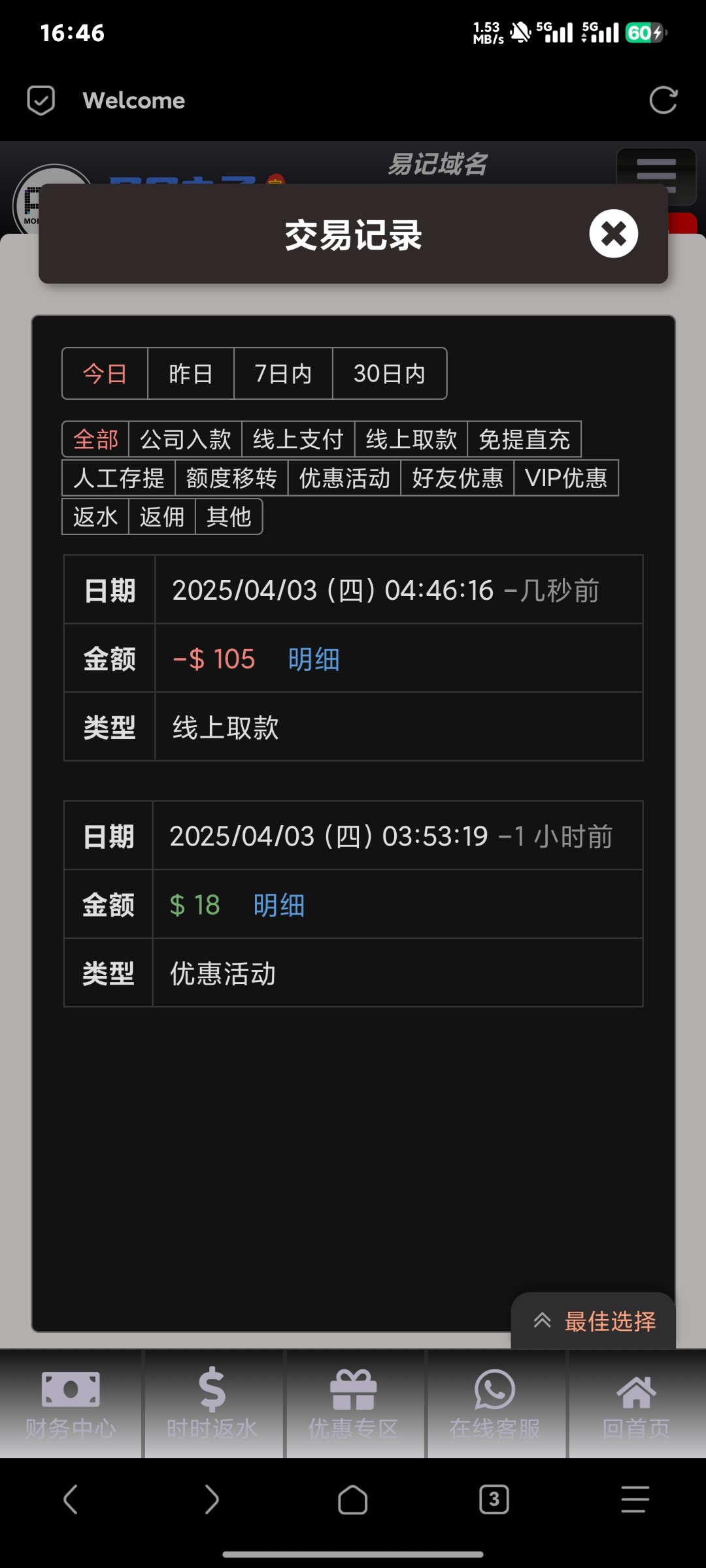Close the 交易记录 dialog

pos(613,233)
